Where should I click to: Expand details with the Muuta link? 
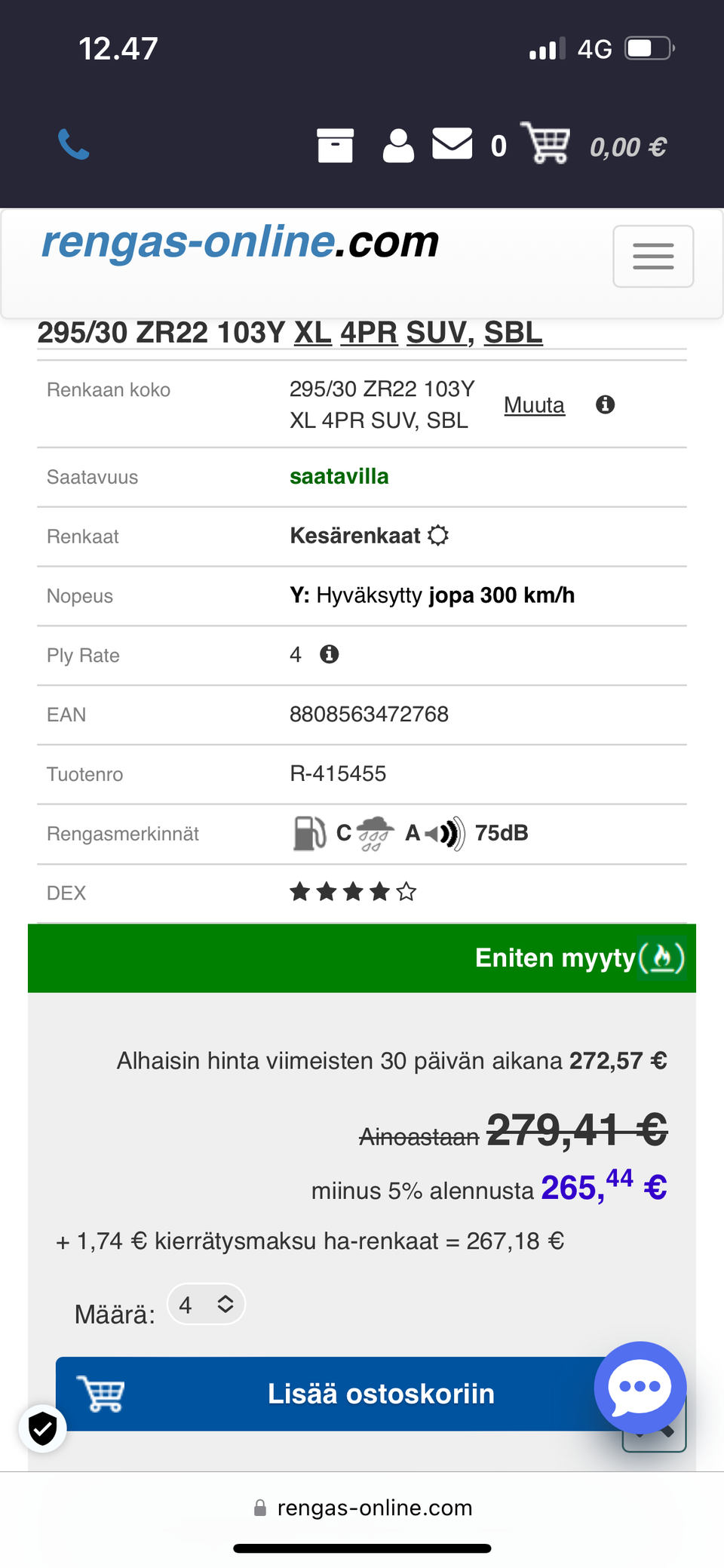click(534, 405)
